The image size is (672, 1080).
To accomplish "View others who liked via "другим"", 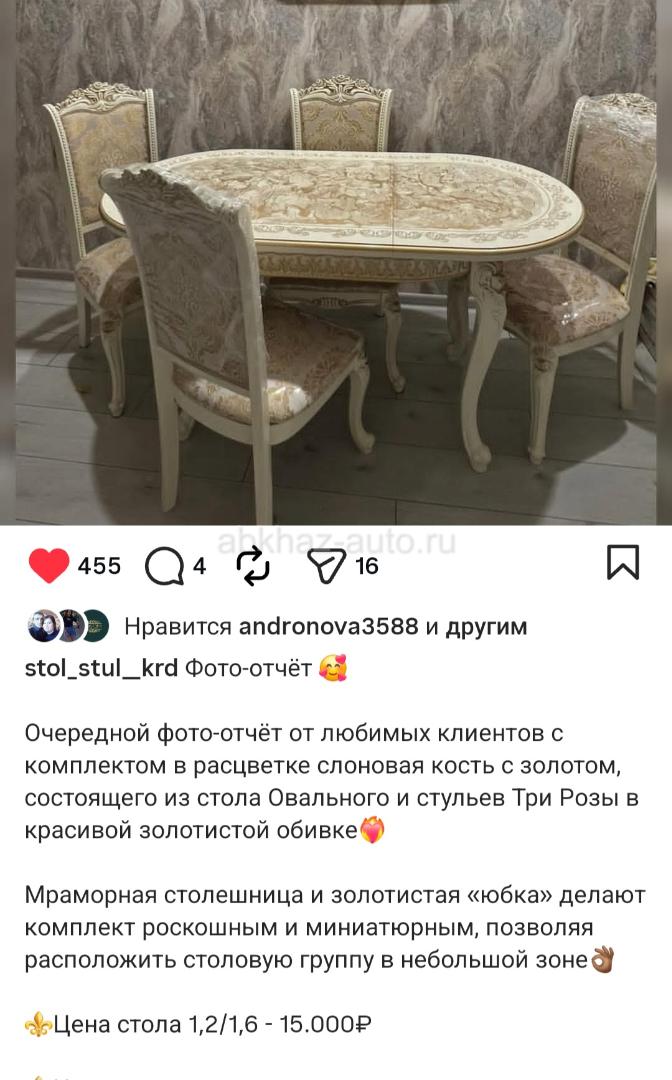I will click(x=486, y=627).
